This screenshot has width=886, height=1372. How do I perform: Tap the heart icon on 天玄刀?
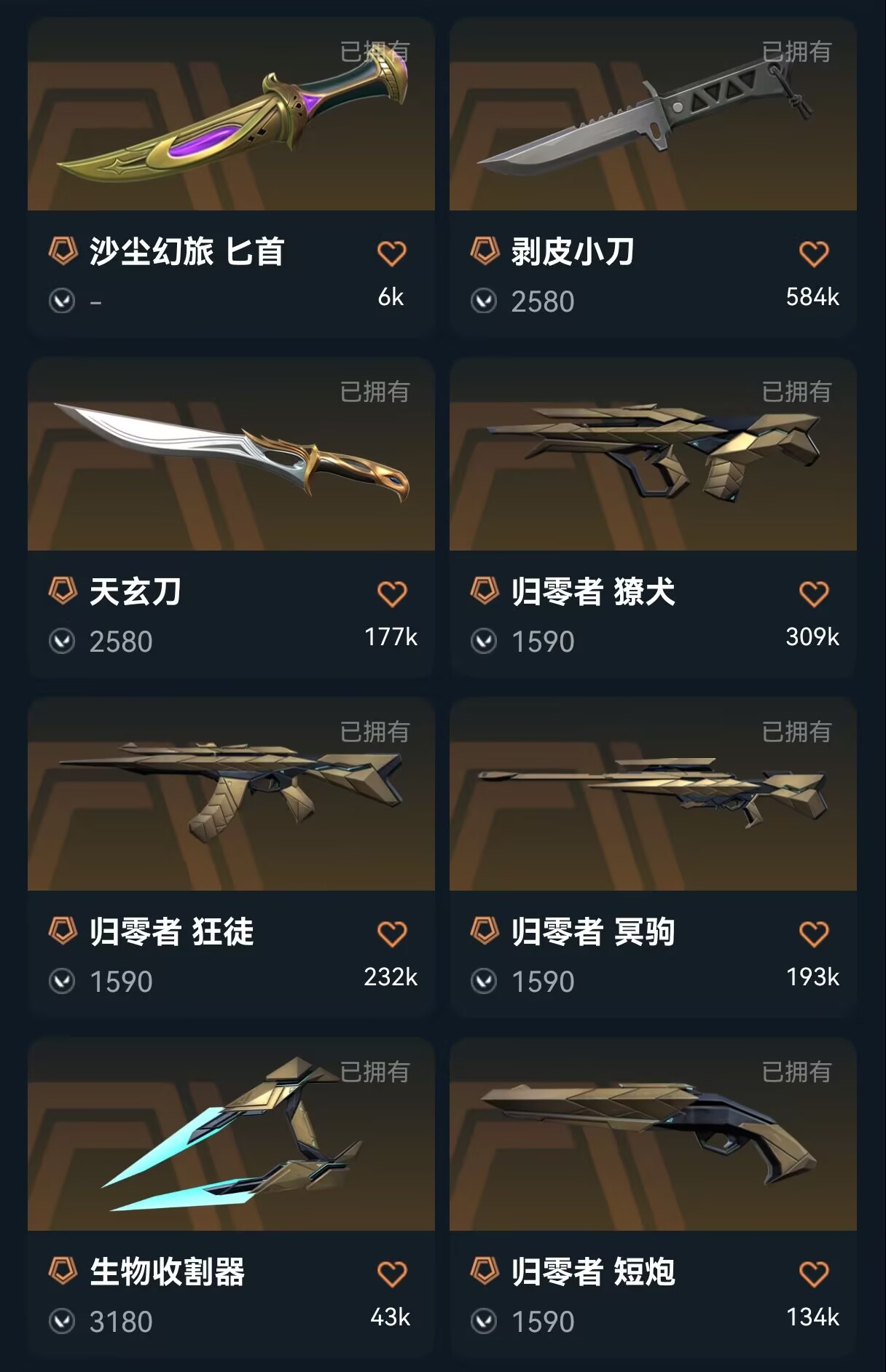[391, 594]
